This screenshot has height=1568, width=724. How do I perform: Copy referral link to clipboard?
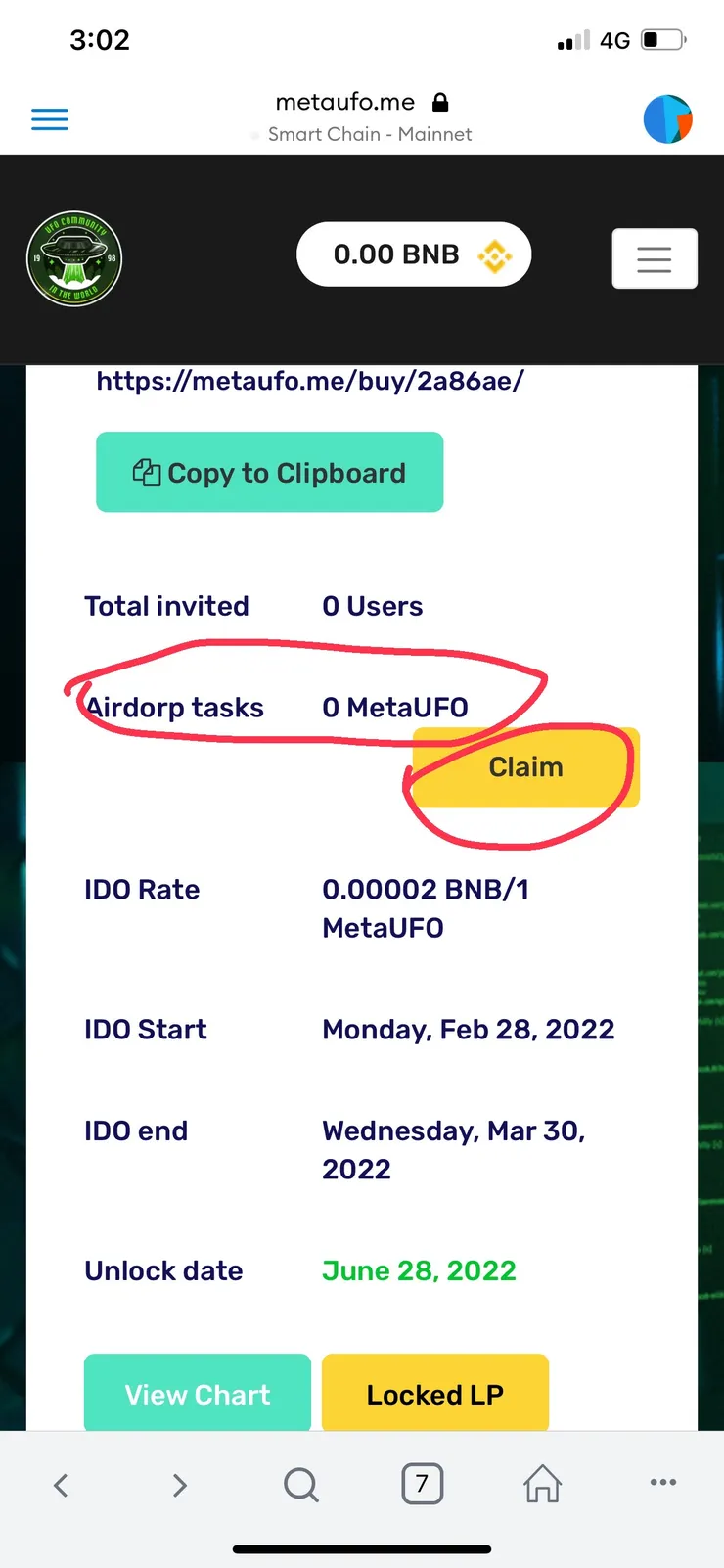pyautogui.click(x=269, y=473)
